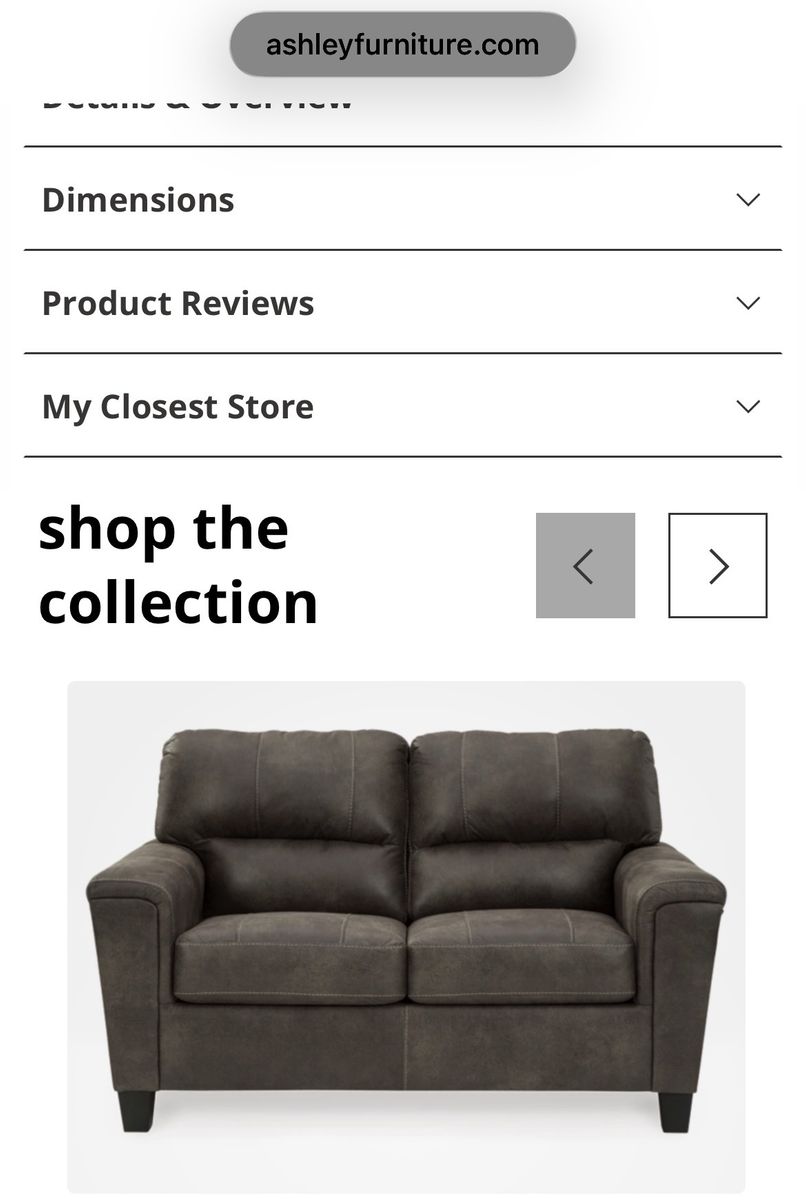The height and width of the screenshot is (1200, 806).
Task: Tap the left-arrow in the gray square
Action: 586,566
